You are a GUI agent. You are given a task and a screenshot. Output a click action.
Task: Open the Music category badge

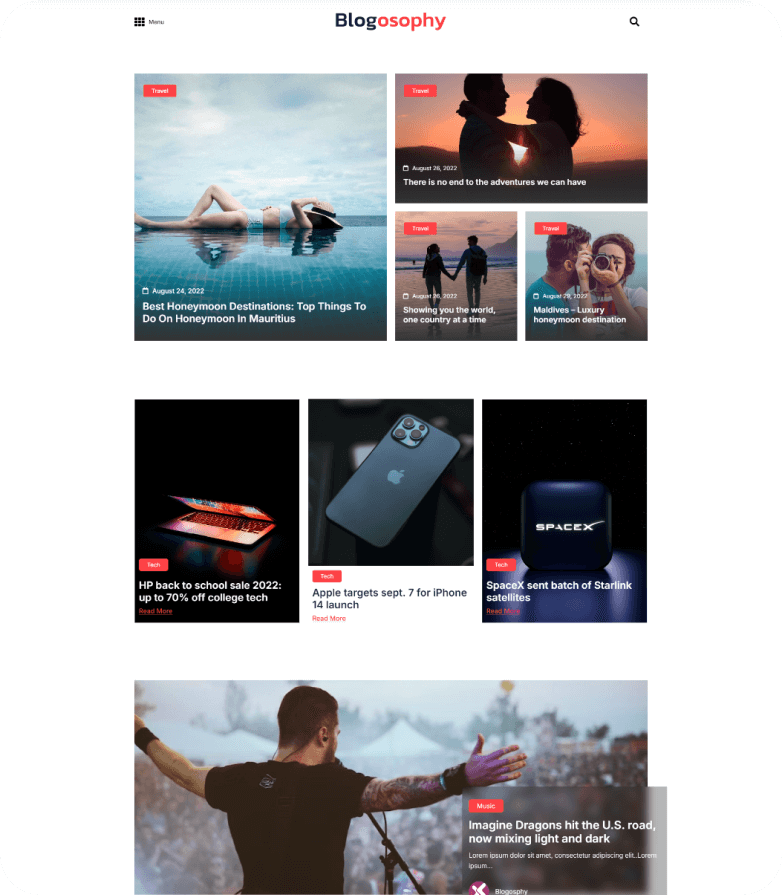click(x=486, y=806)
